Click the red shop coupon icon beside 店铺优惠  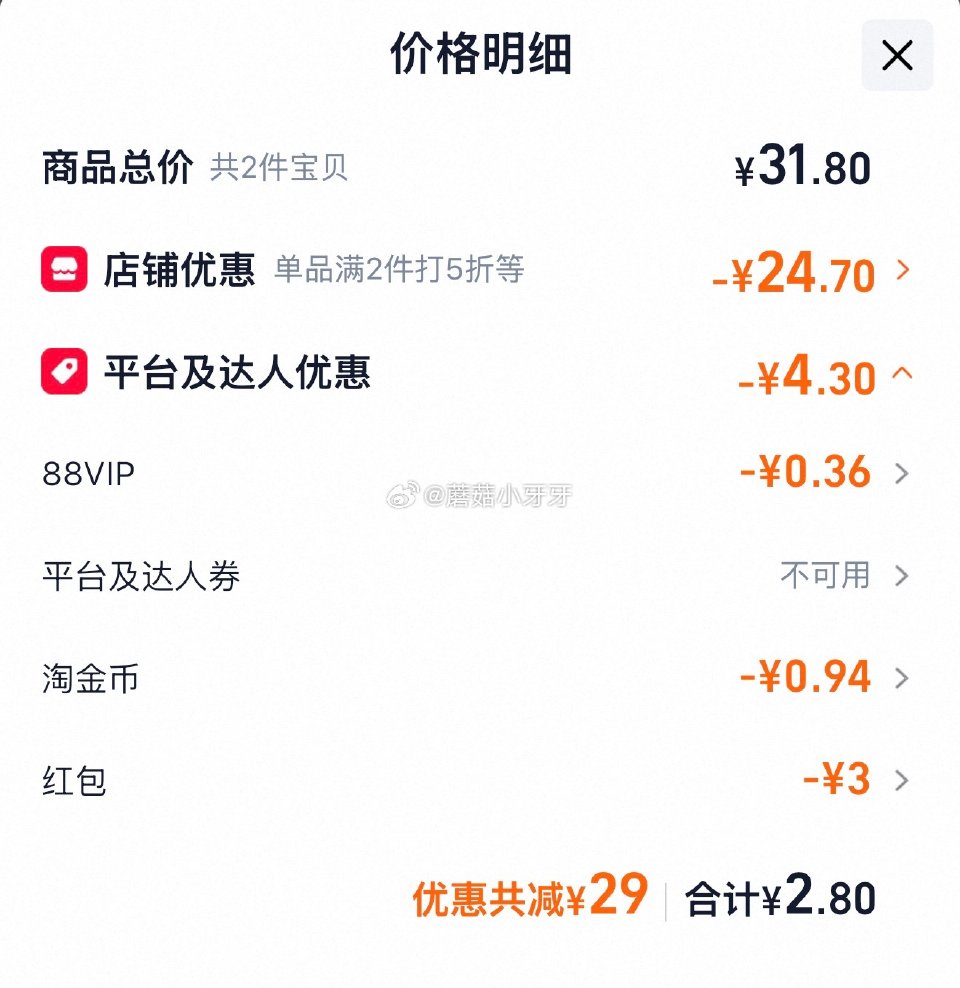click(x=64, y=271)
